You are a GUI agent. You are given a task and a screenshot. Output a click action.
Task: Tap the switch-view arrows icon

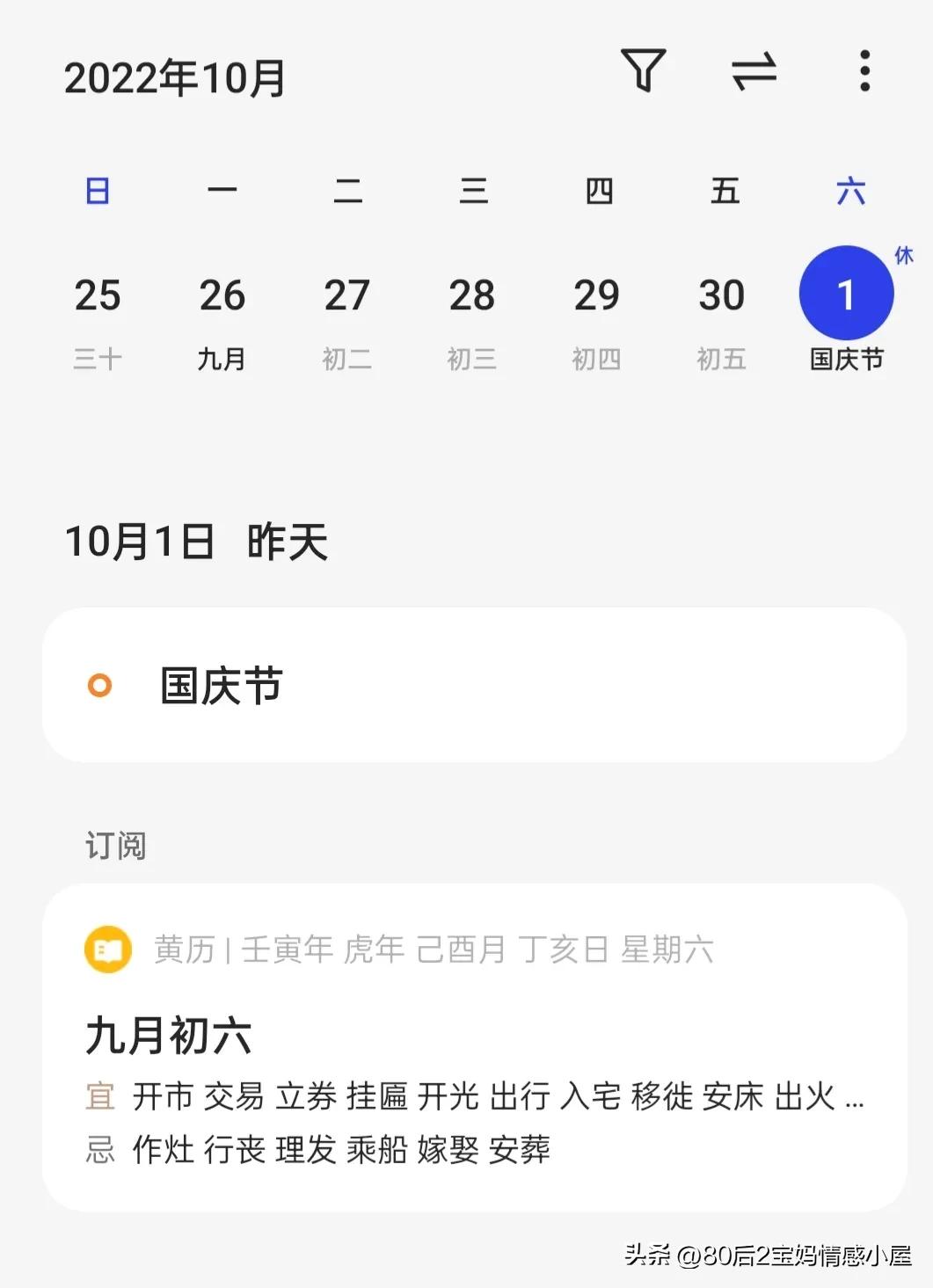754,73
